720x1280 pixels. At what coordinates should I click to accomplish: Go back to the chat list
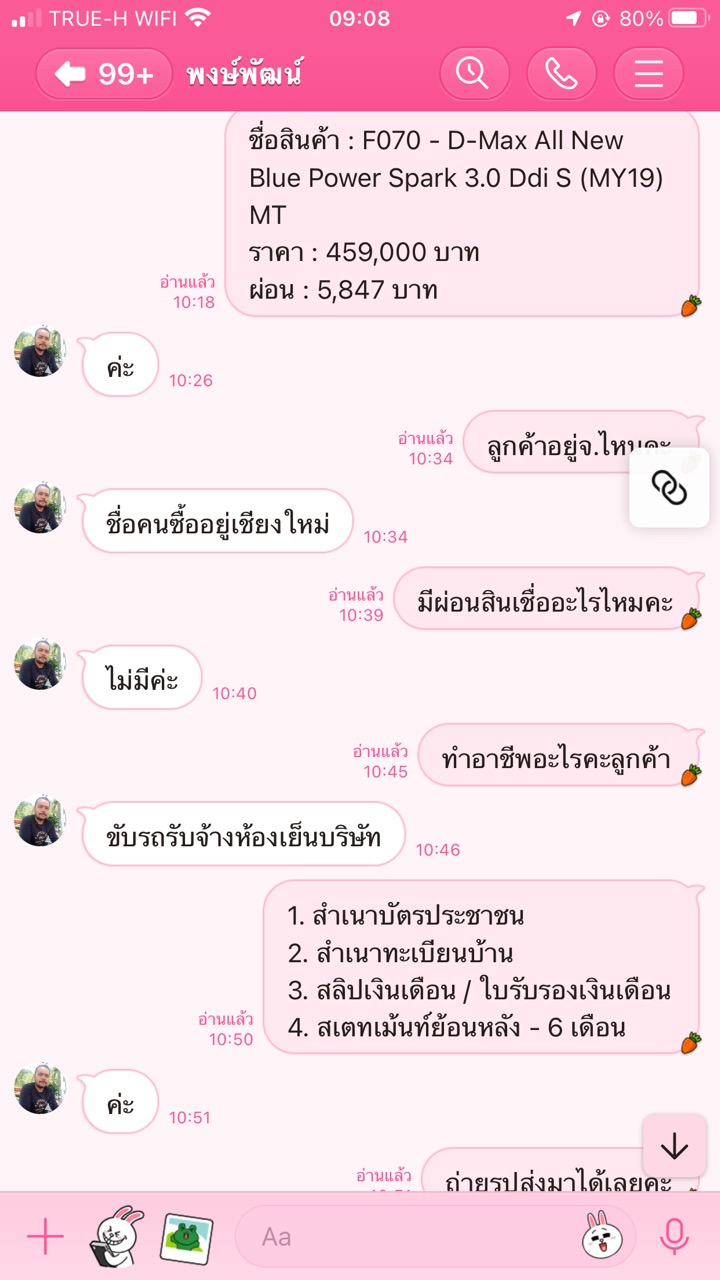pyautogui.click(x=103, y=74)
